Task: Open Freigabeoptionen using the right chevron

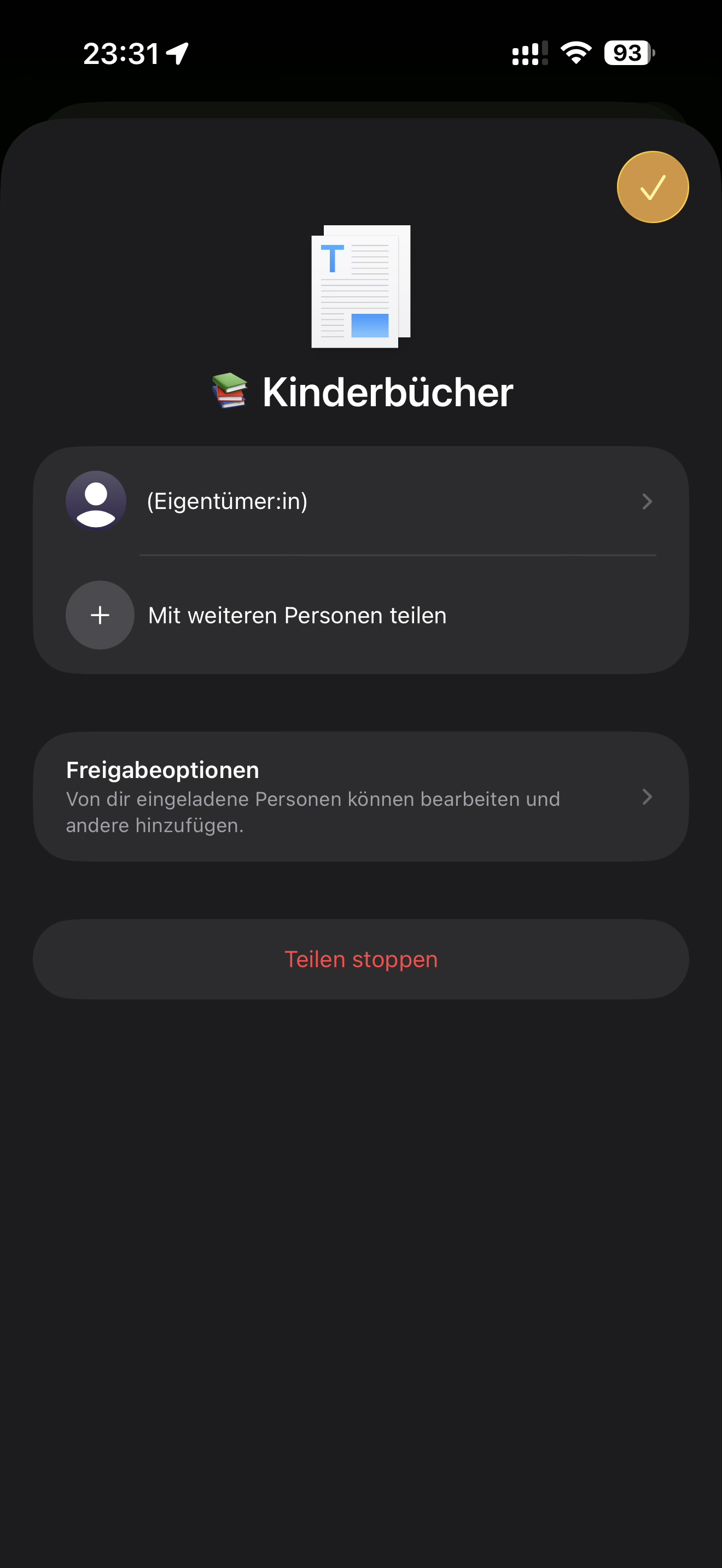Action: pyautogui.click(x=648, y=797)
